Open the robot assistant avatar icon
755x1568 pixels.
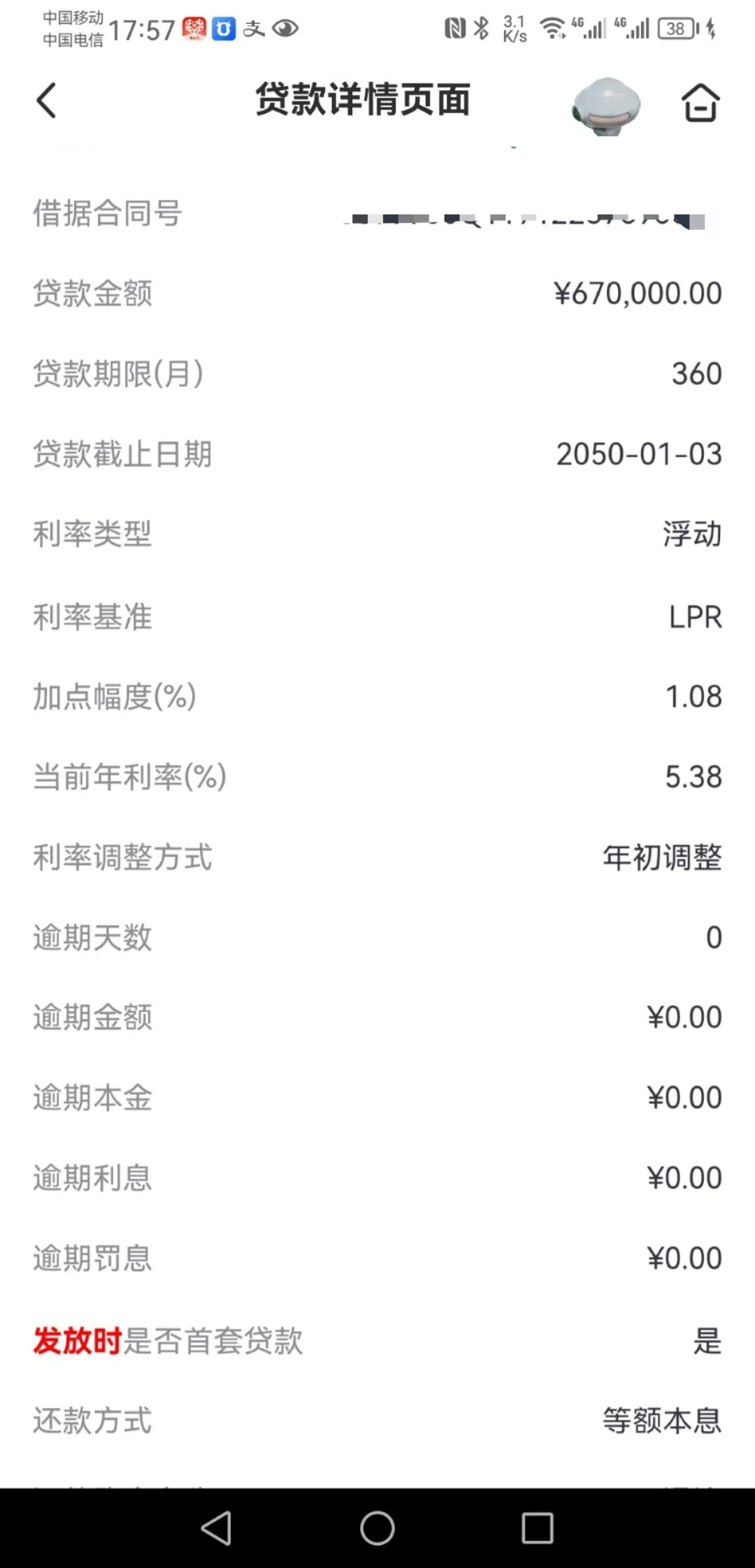[x=605, y=105]
